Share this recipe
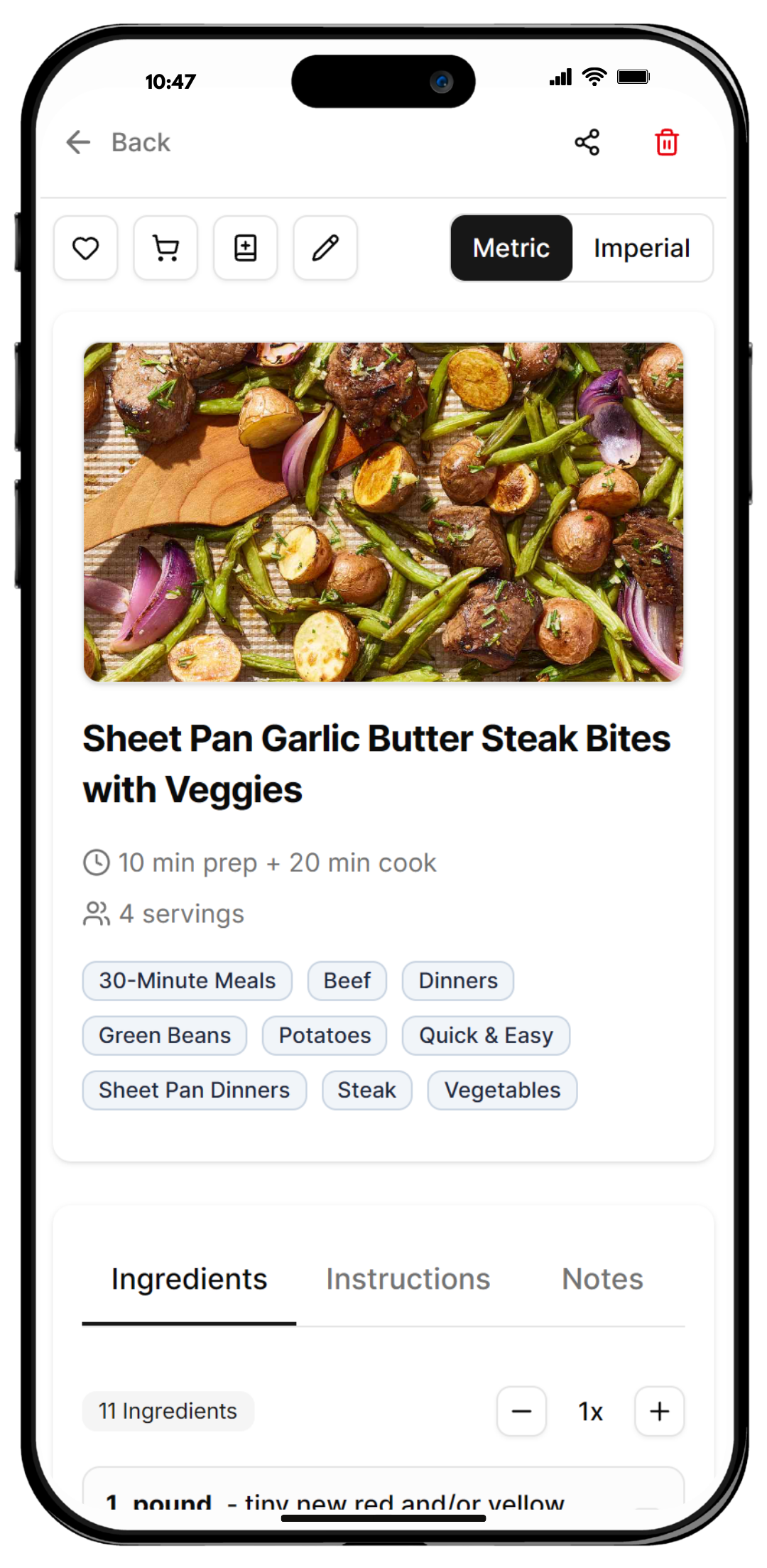 pos(587,143)
